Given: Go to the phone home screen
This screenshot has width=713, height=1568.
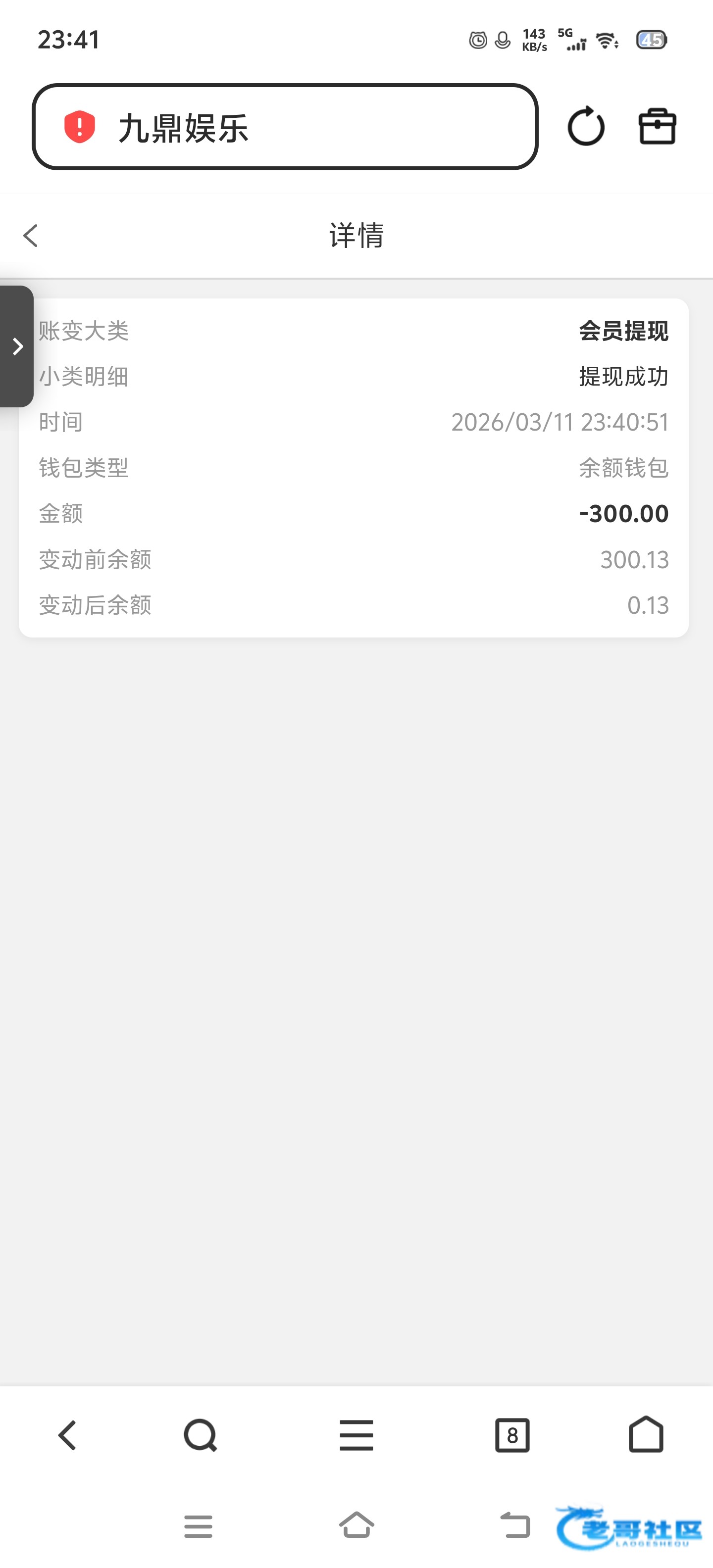Looking at the screenshot, I should pyautogui.click(x=356, y=1525).
